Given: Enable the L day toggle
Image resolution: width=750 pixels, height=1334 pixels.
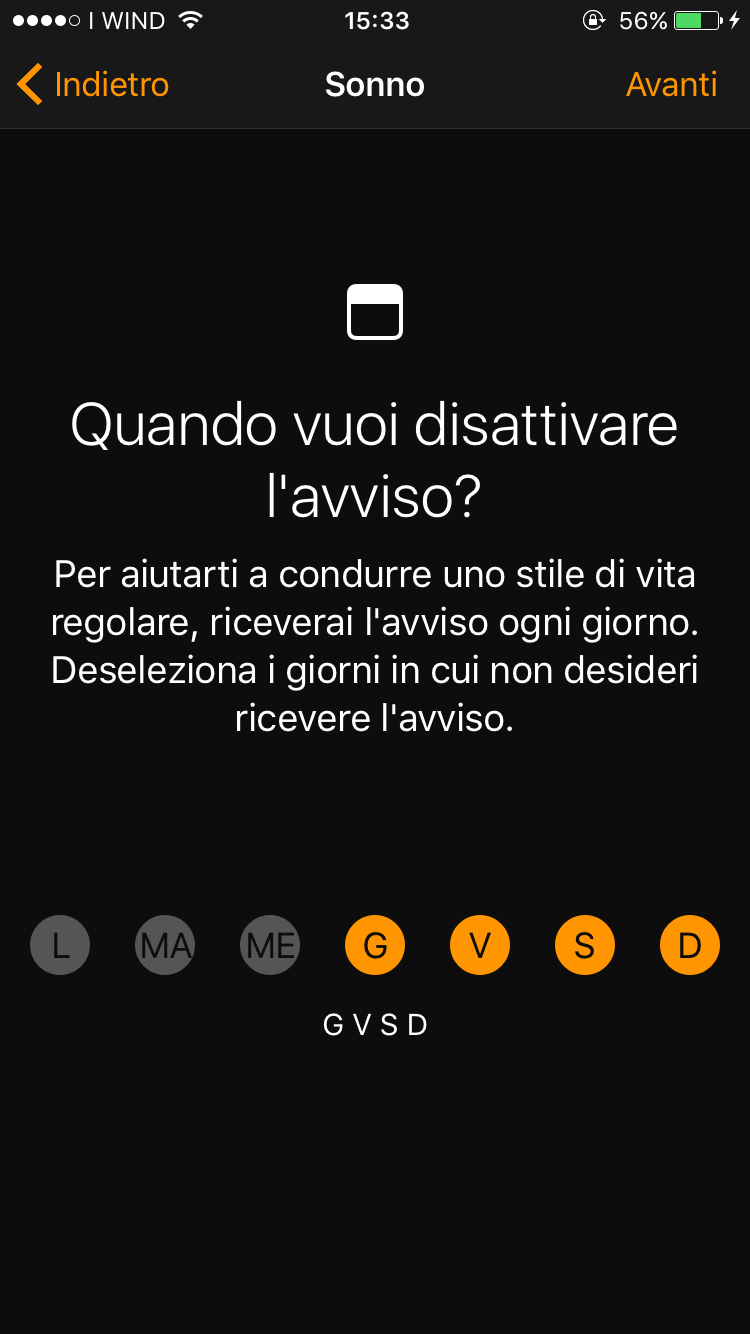Looking at the screenshot, I should pyautogui.click(x=60, y=945).
